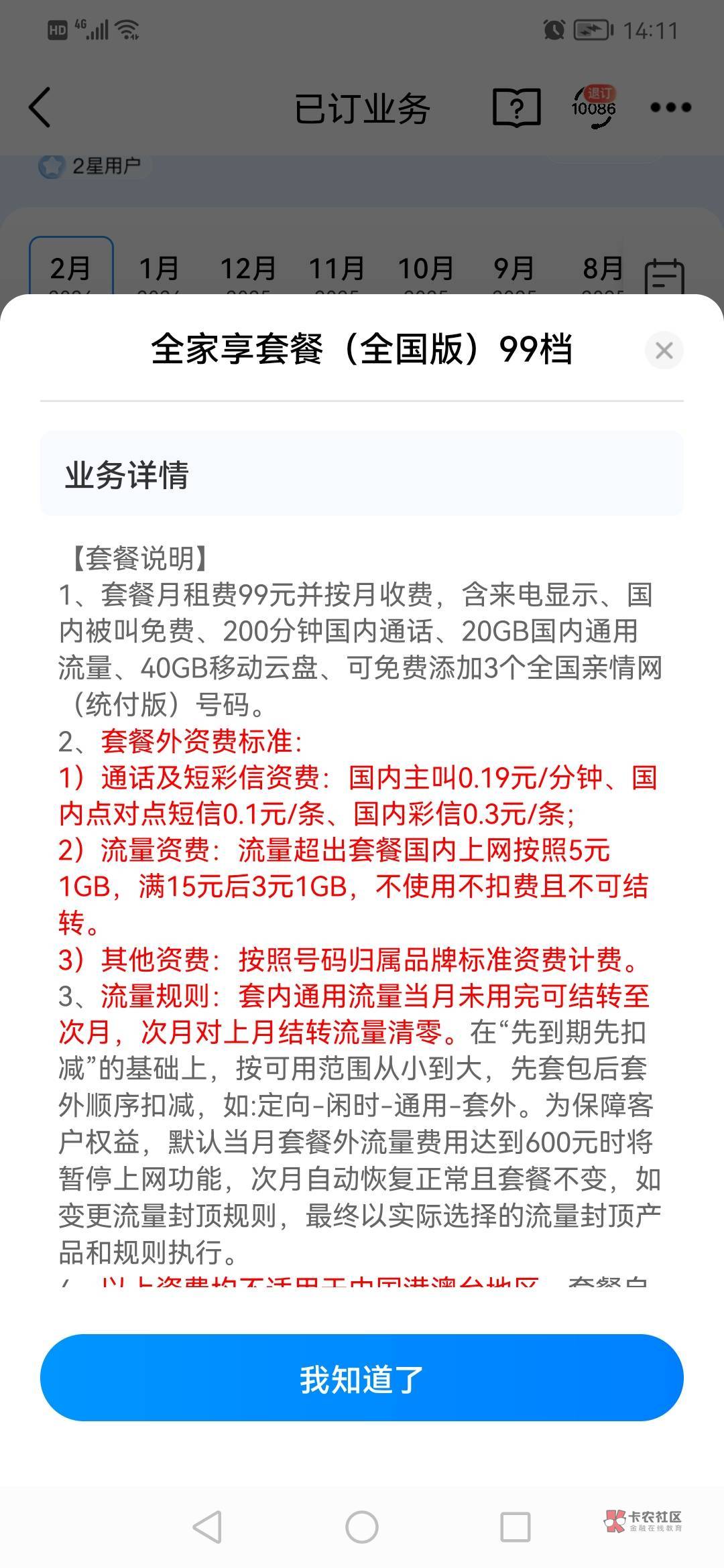Open the three-dot overflow menu

(x=670, y=107)
